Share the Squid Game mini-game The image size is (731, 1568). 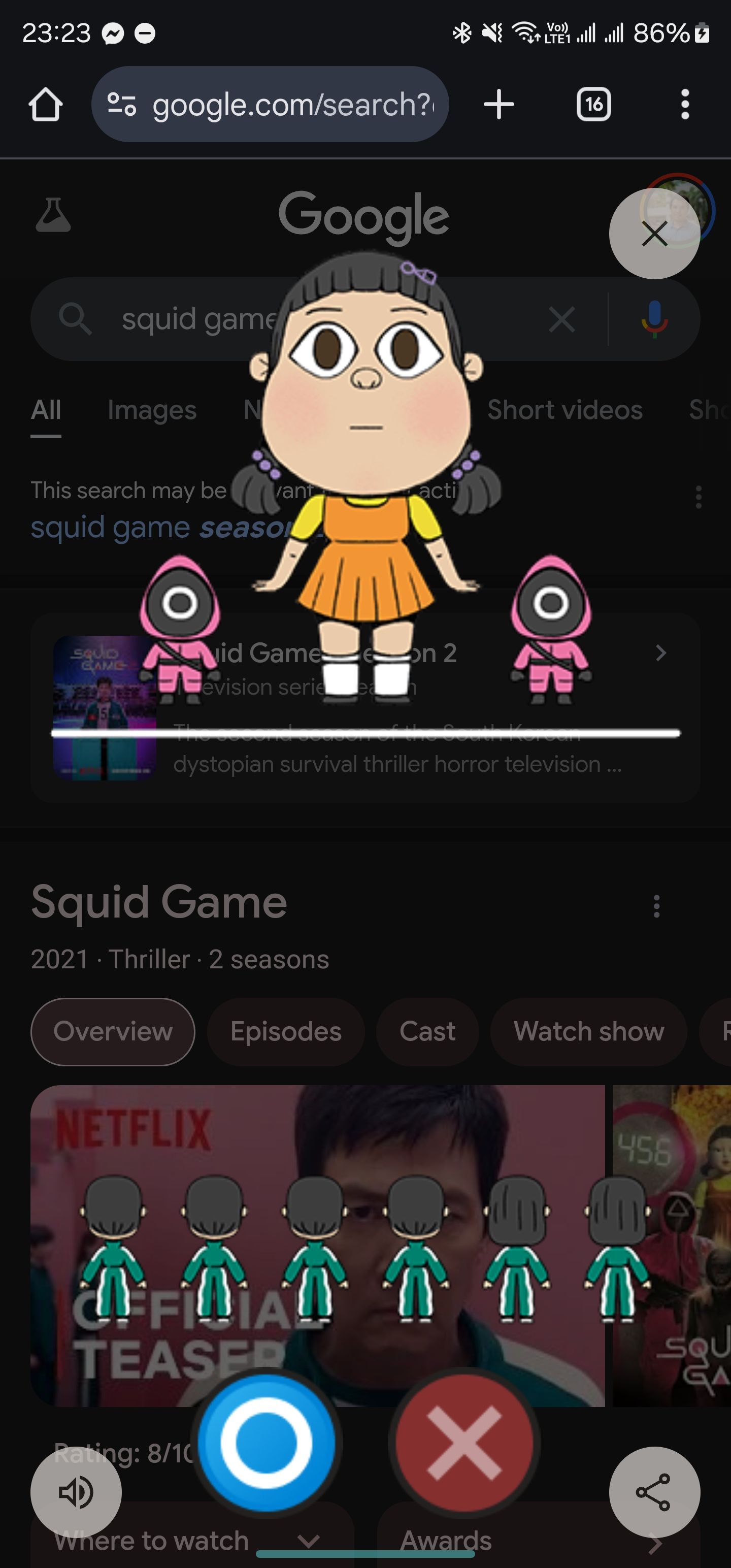654,1492
